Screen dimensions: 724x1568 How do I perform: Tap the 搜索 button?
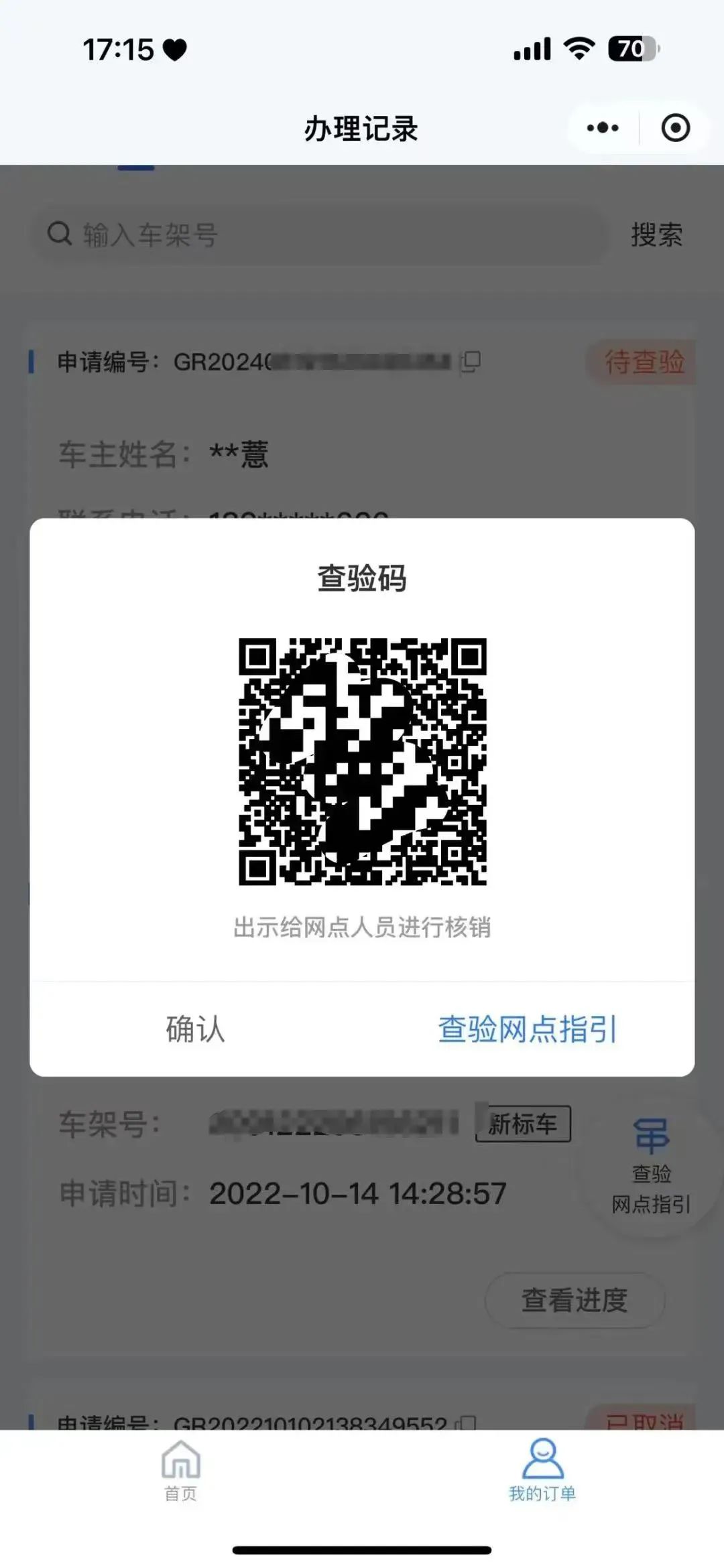(x=656, y=235)
